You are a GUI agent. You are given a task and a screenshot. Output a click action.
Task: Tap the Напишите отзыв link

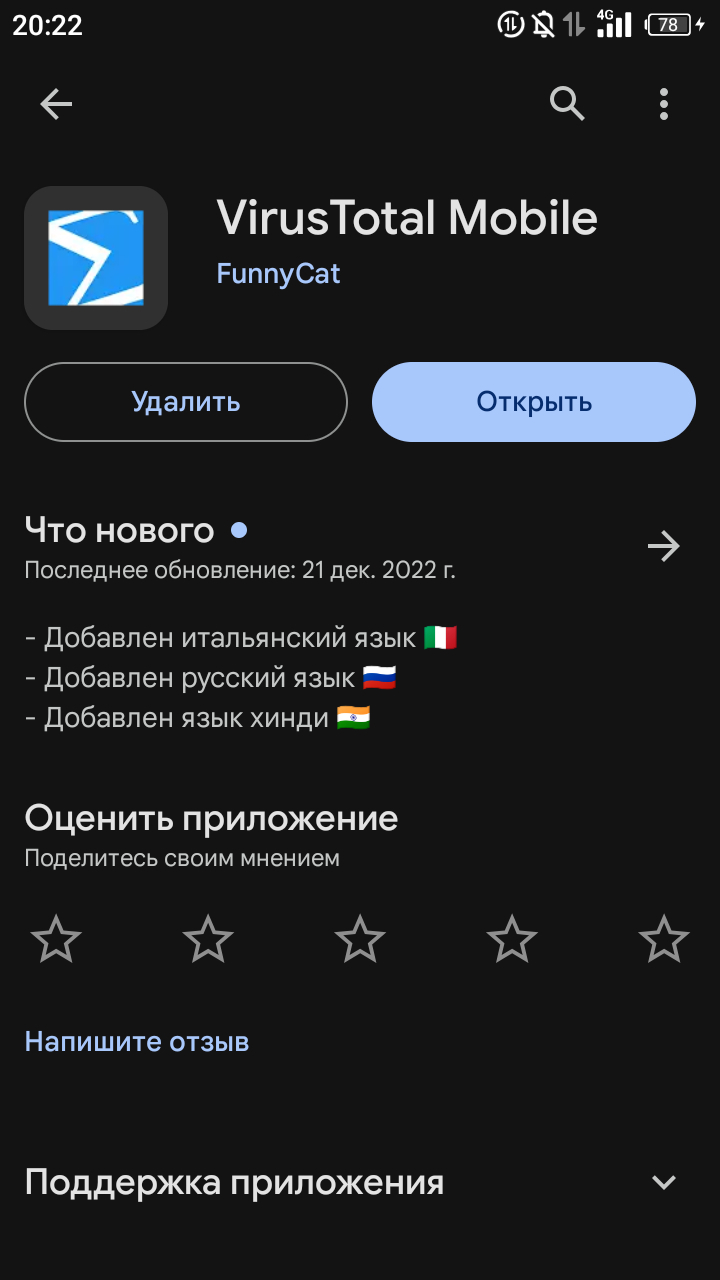pos(137,1042)
